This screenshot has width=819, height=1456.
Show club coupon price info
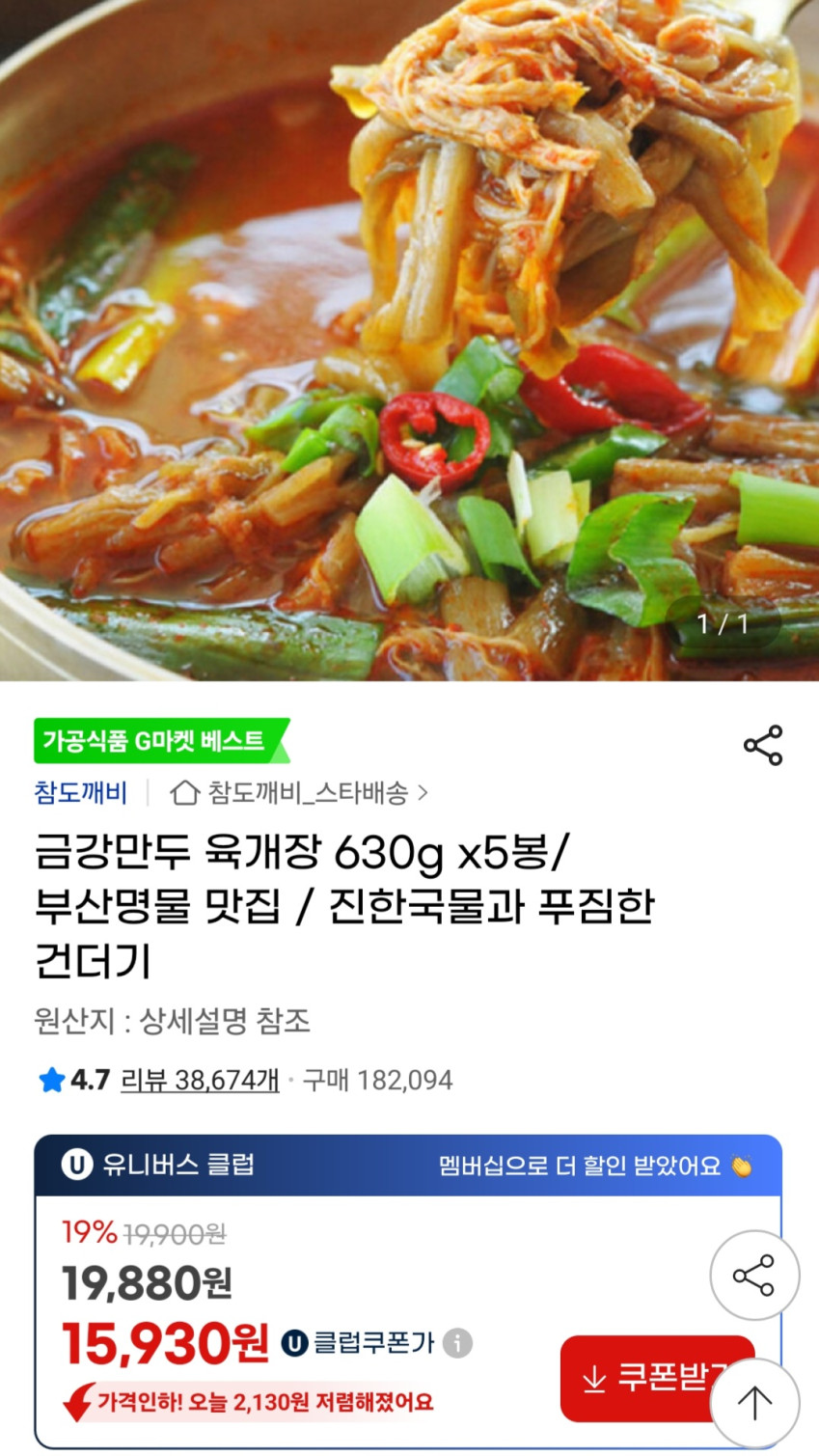pos(458,1343)
